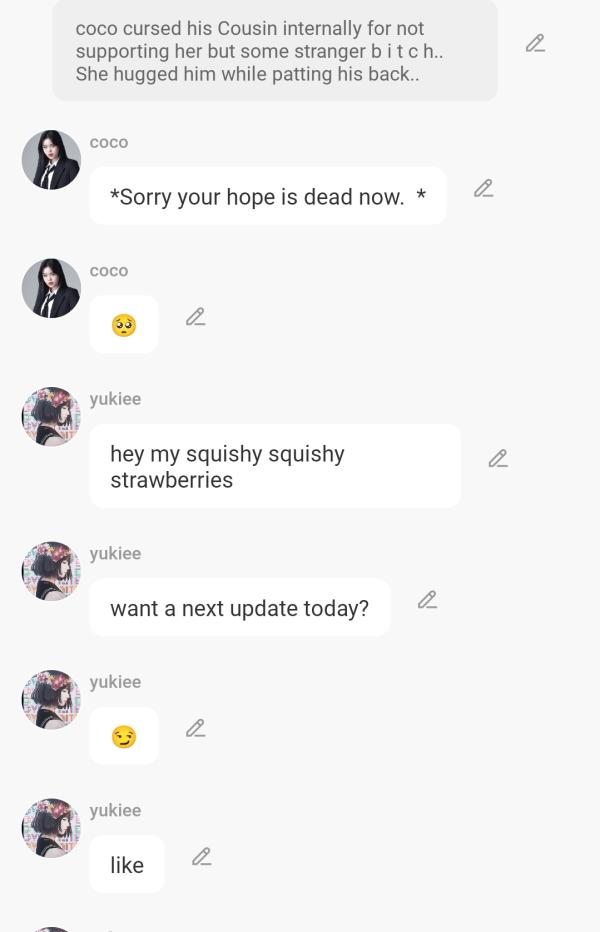The image size is (600, 932).
Task: Open yukiee's avatar beside the strawberries message
Action: coord(51,416)
